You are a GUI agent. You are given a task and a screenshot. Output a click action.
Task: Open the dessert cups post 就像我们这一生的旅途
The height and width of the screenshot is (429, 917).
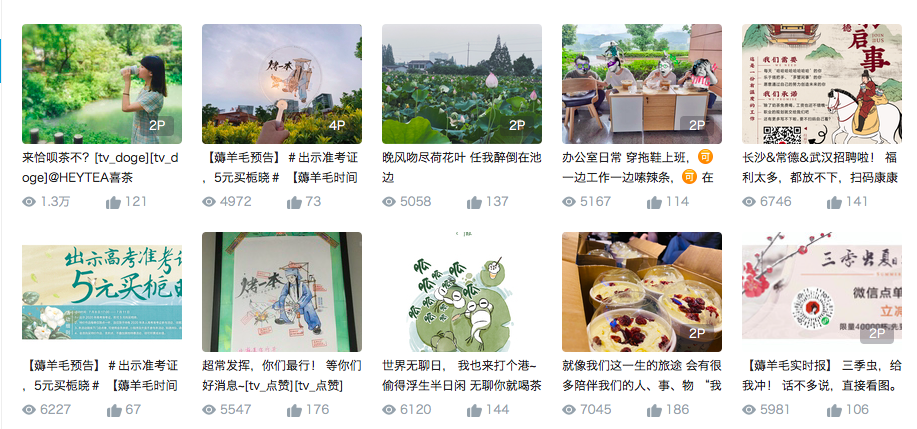point(642,292)
